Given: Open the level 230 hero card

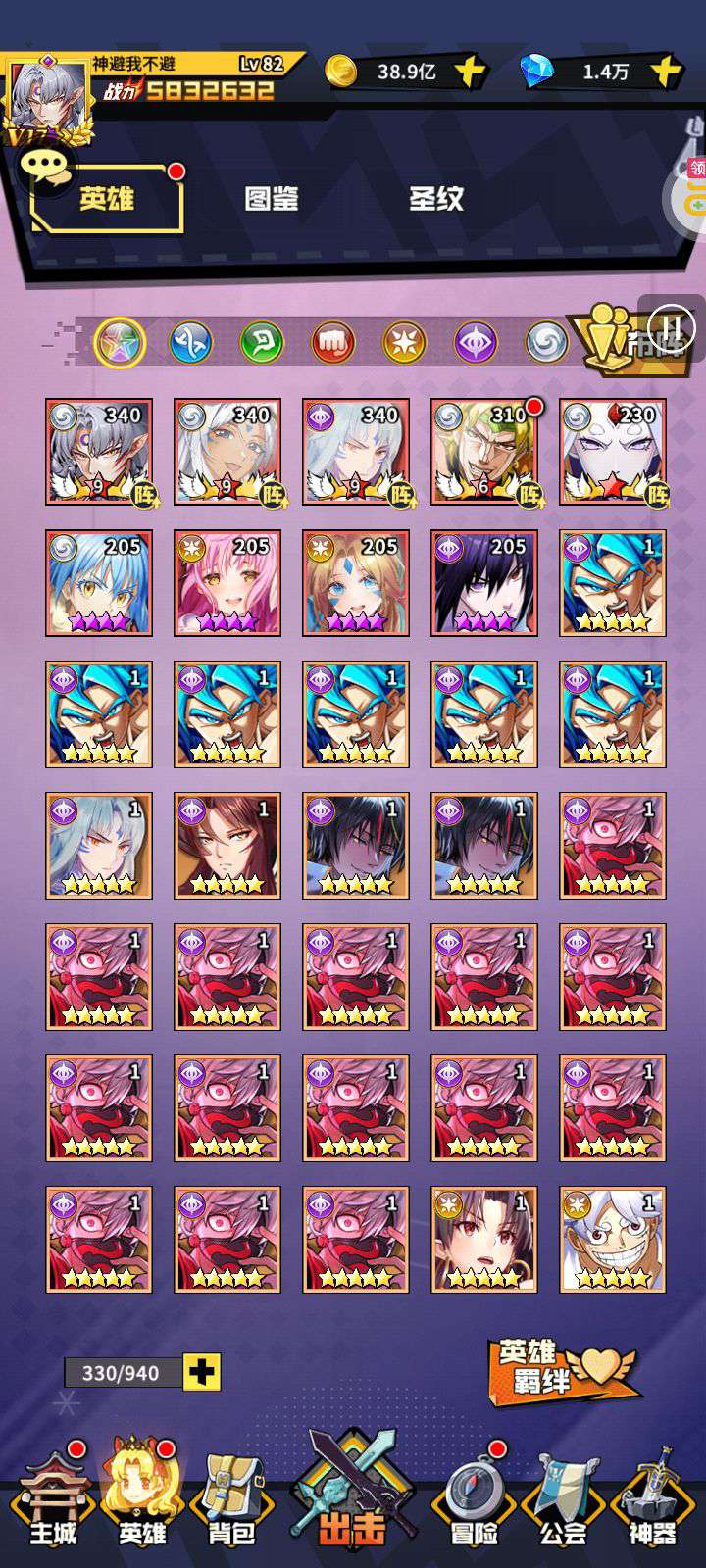Looking at the screenshot, I should click(x=613, y=452).
